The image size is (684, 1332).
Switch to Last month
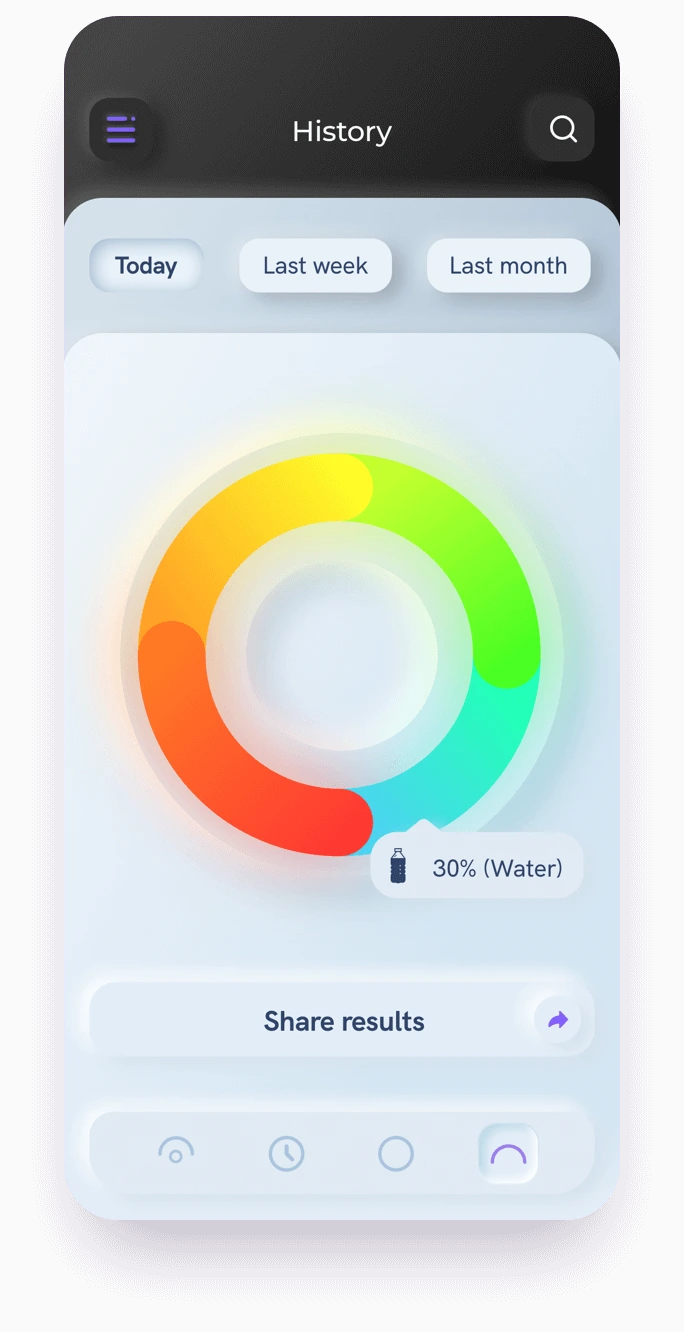pyautogui.click(x=508, y=266)
